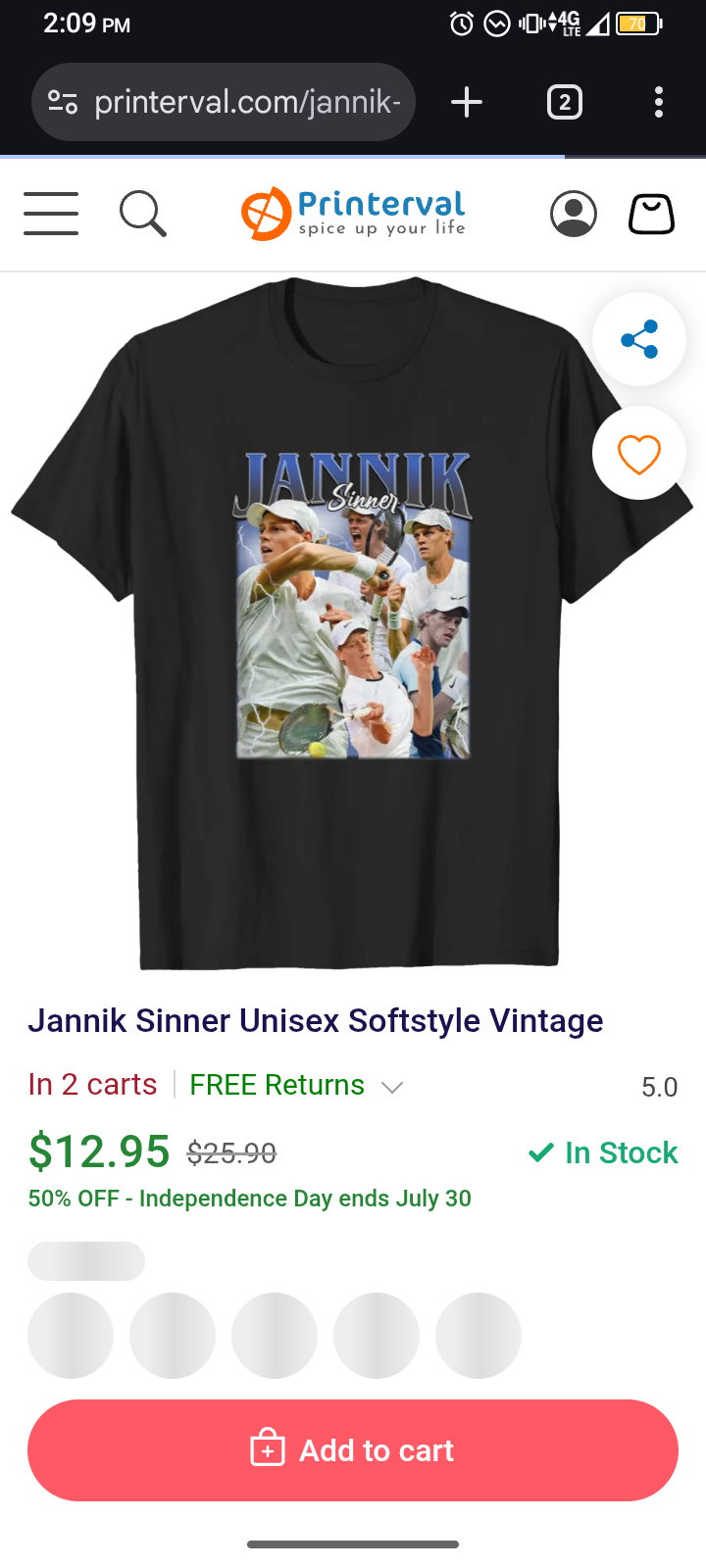Open the user account icon
Image resolution: width=706 pixels, height=1568 pixels.
point(574,214)
